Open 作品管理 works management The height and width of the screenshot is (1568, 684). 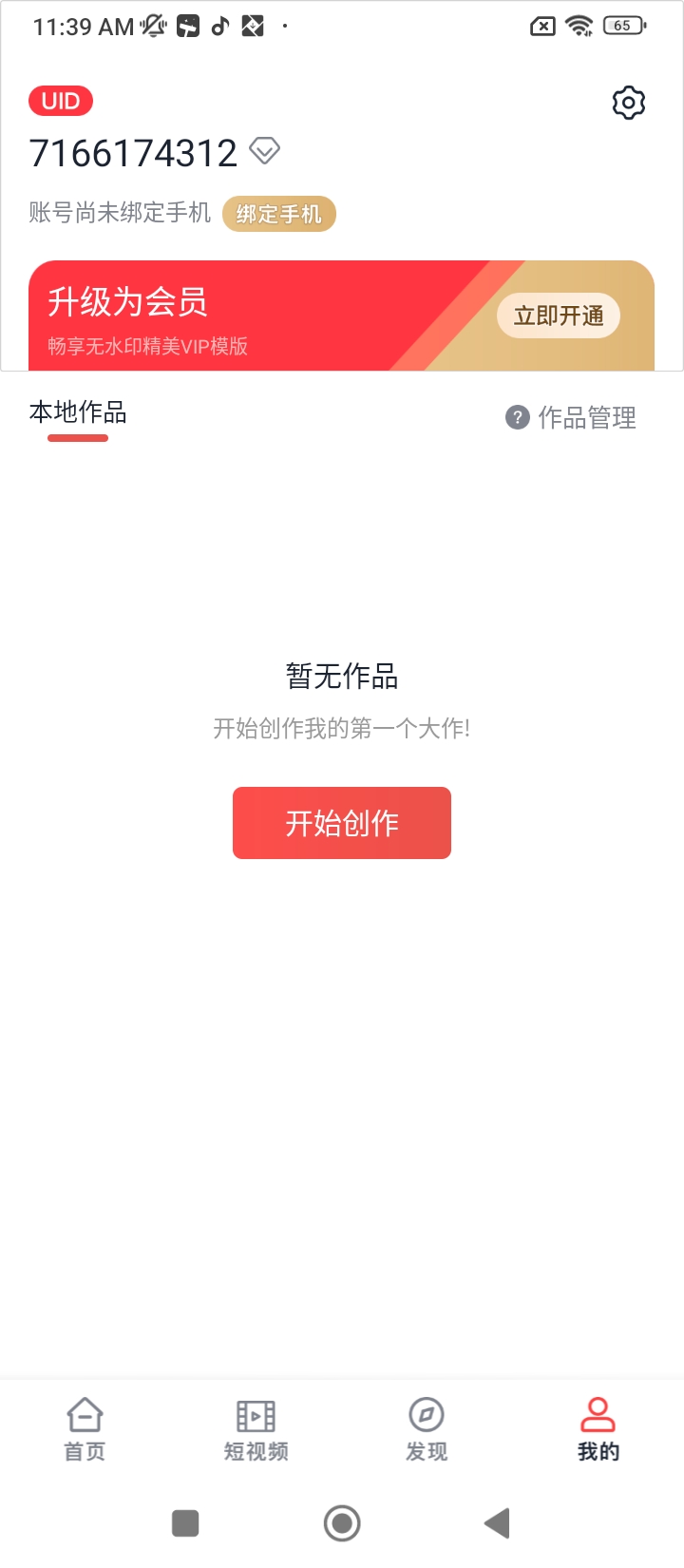572,417
